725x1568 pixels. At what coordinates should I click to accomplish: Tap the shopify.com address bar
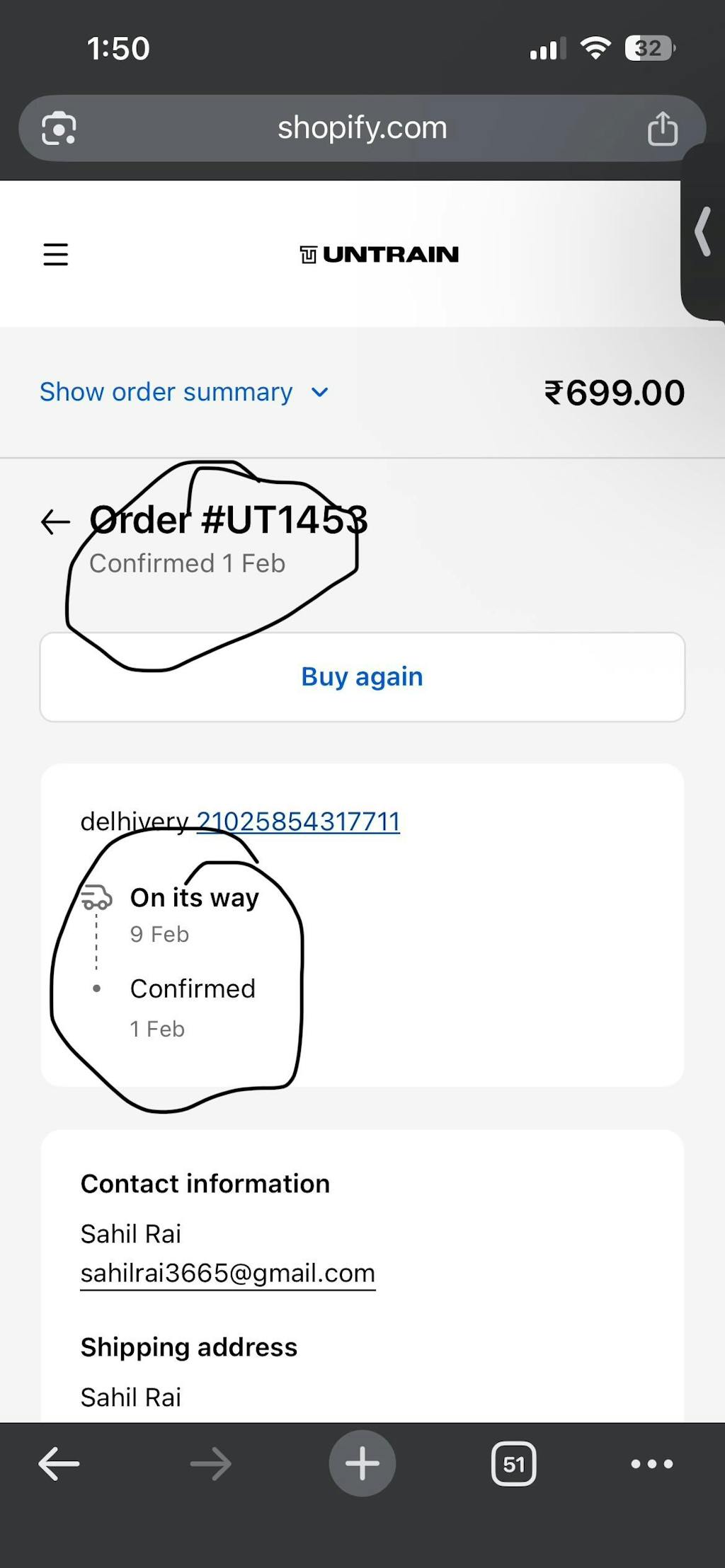tap(362, 128)
